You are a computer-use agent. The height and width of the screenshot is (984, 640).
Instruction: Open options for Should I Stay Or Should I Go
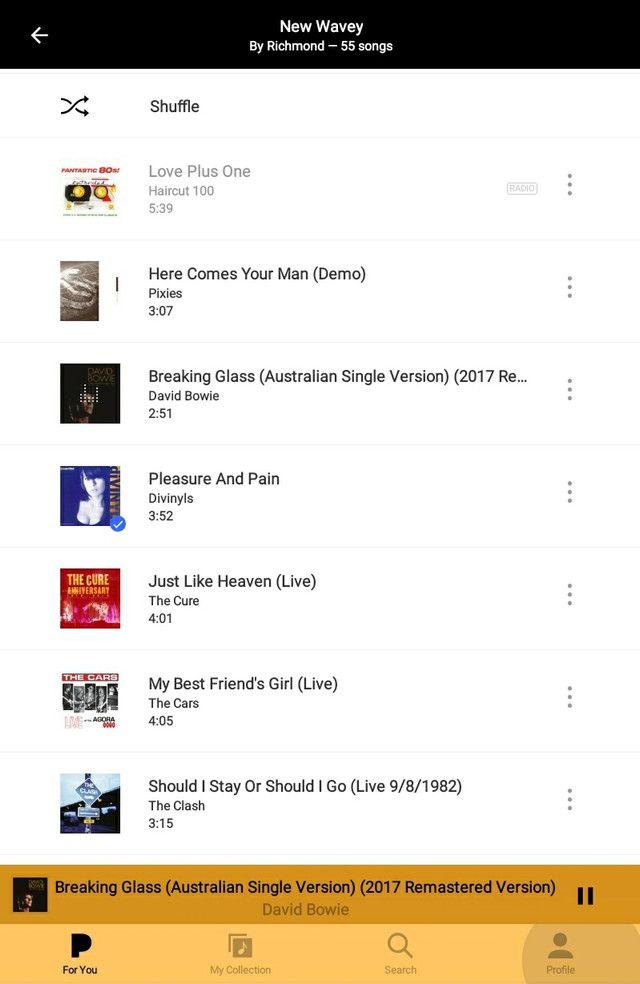tap(569, 800)
